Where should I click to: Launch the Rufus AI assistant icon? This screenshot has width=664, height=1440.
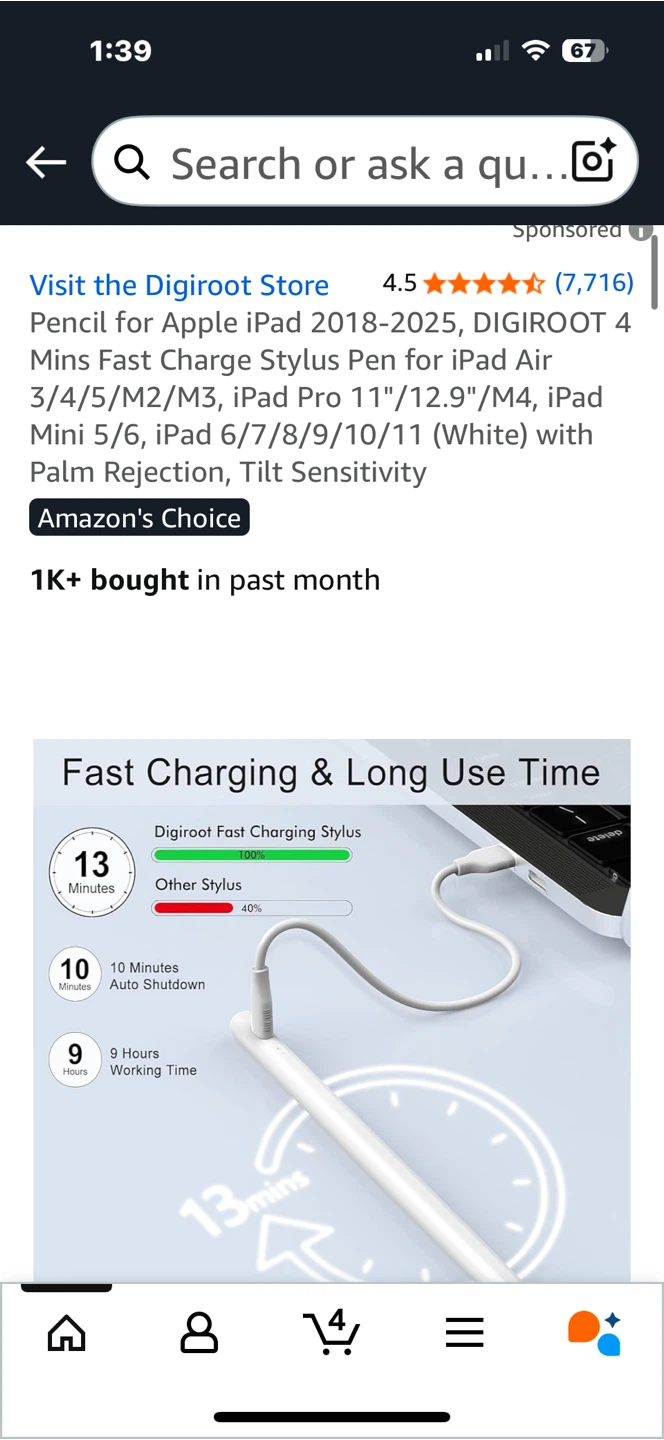(595, 1333)
